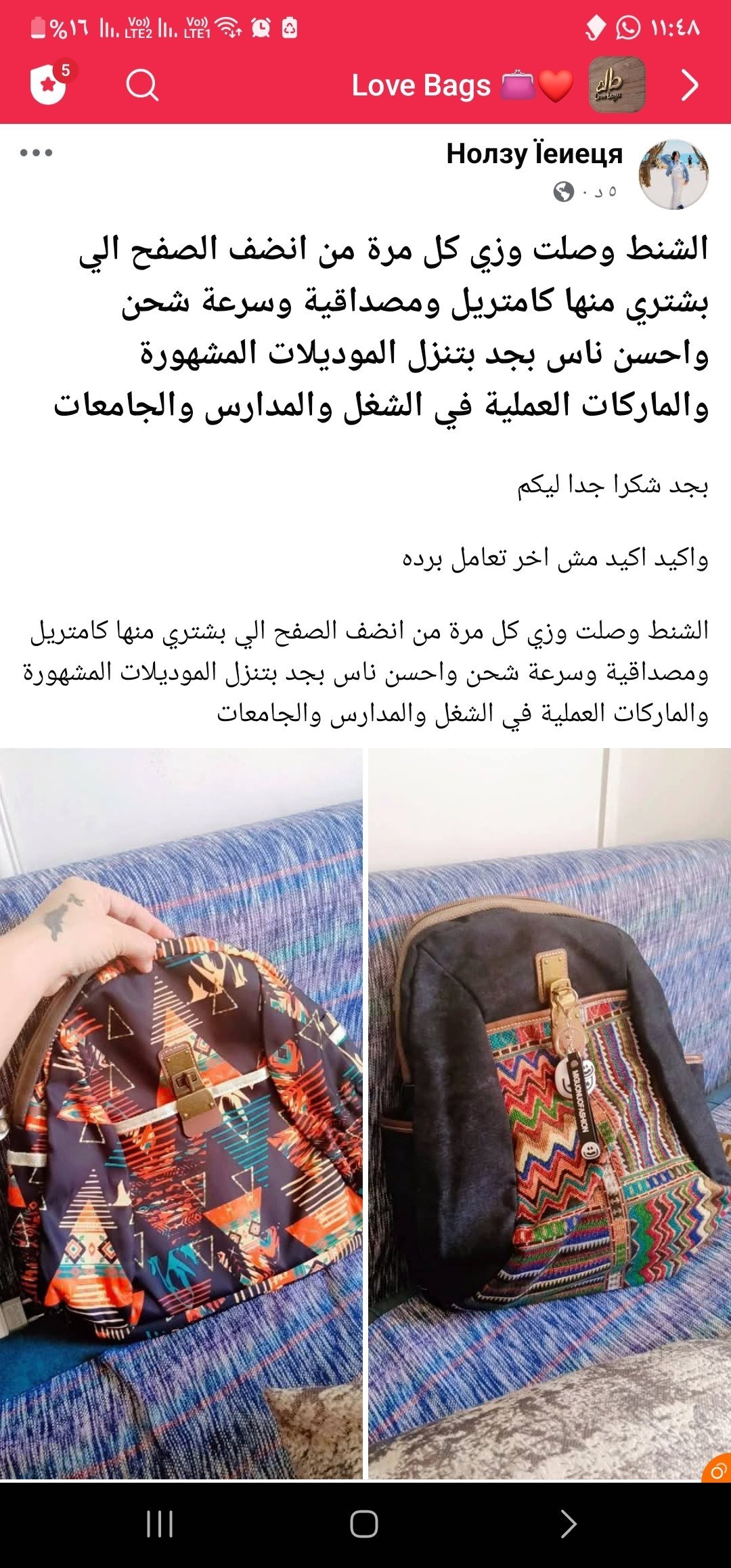View Нолзу Їеиеця's profile picture
Viewport: 731px width, 1568px height.
tap(673, 174)
